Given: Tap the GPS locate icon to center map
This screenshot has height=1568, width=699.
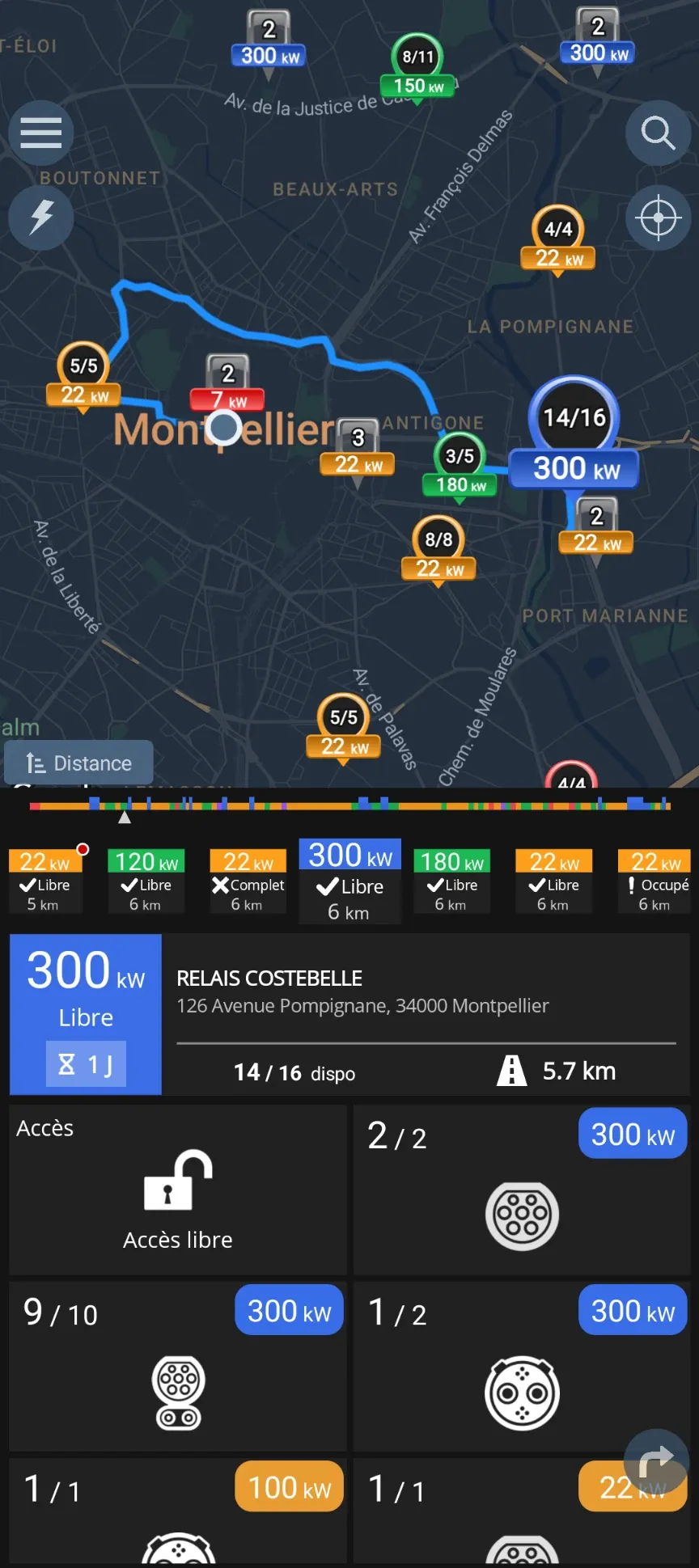Looking at the screenshot, I should (x=658, y=218).
